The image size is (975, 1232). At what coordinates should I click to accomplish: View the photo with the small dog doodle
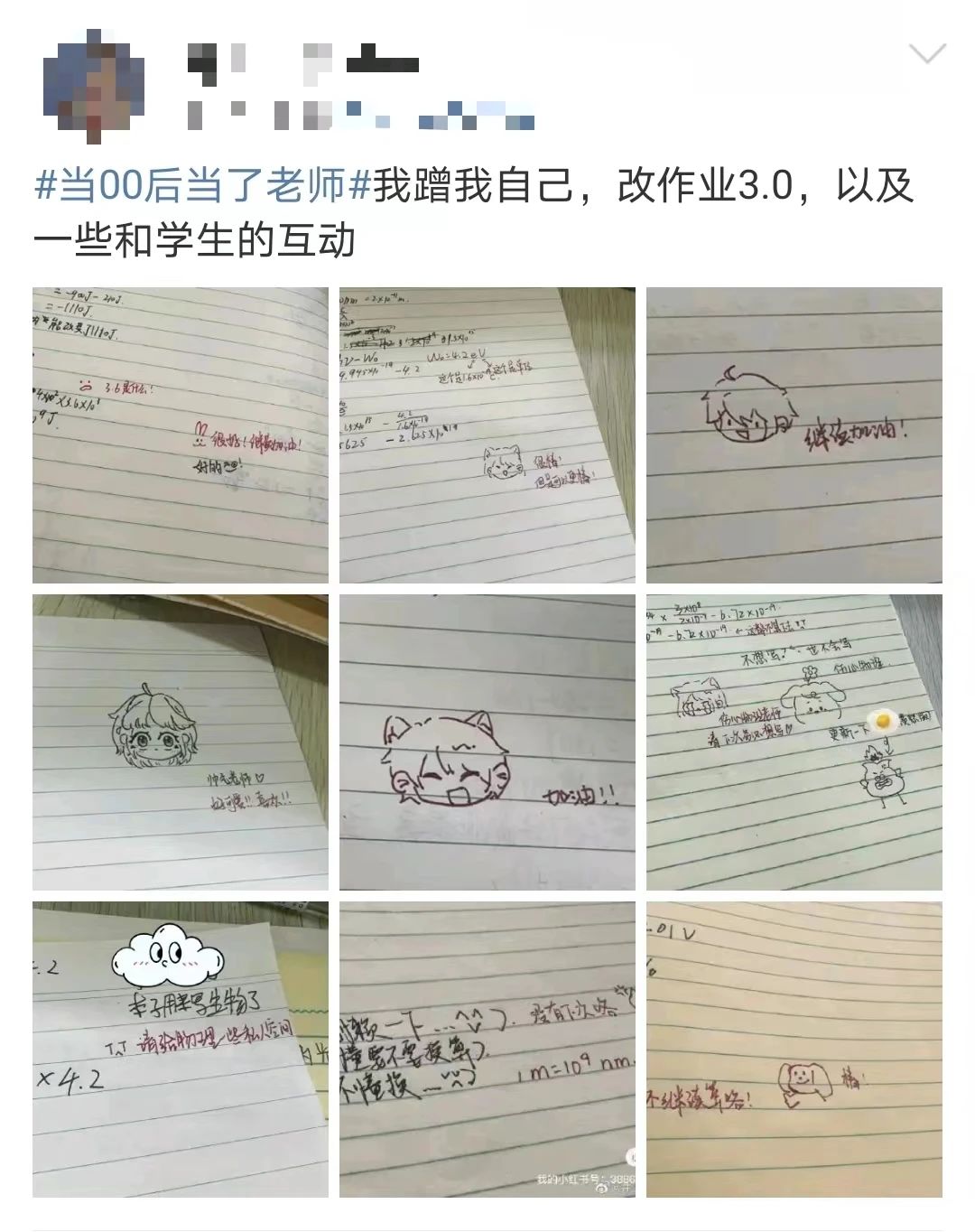794,1050
